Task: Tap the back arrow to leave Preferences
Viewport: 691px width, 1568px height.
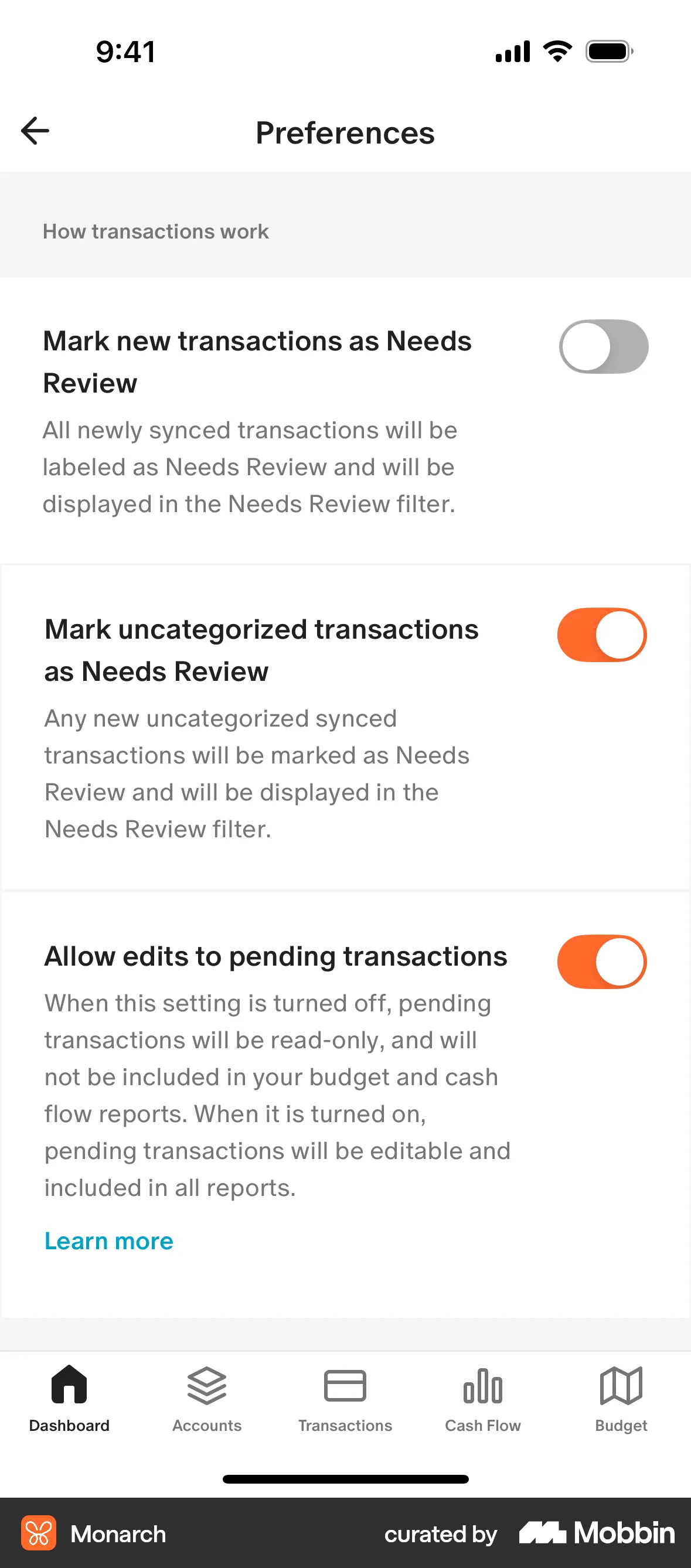Action: tap(35, 130)
